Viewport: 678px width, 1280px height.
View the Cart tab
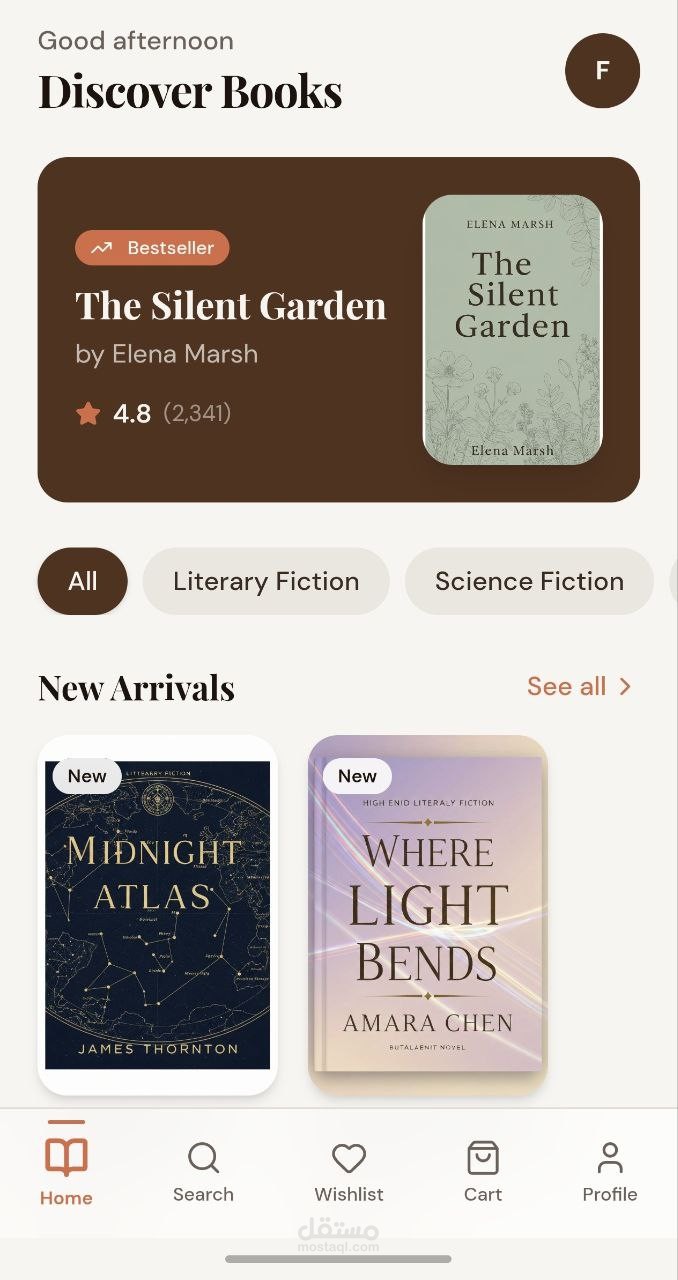483,1172
